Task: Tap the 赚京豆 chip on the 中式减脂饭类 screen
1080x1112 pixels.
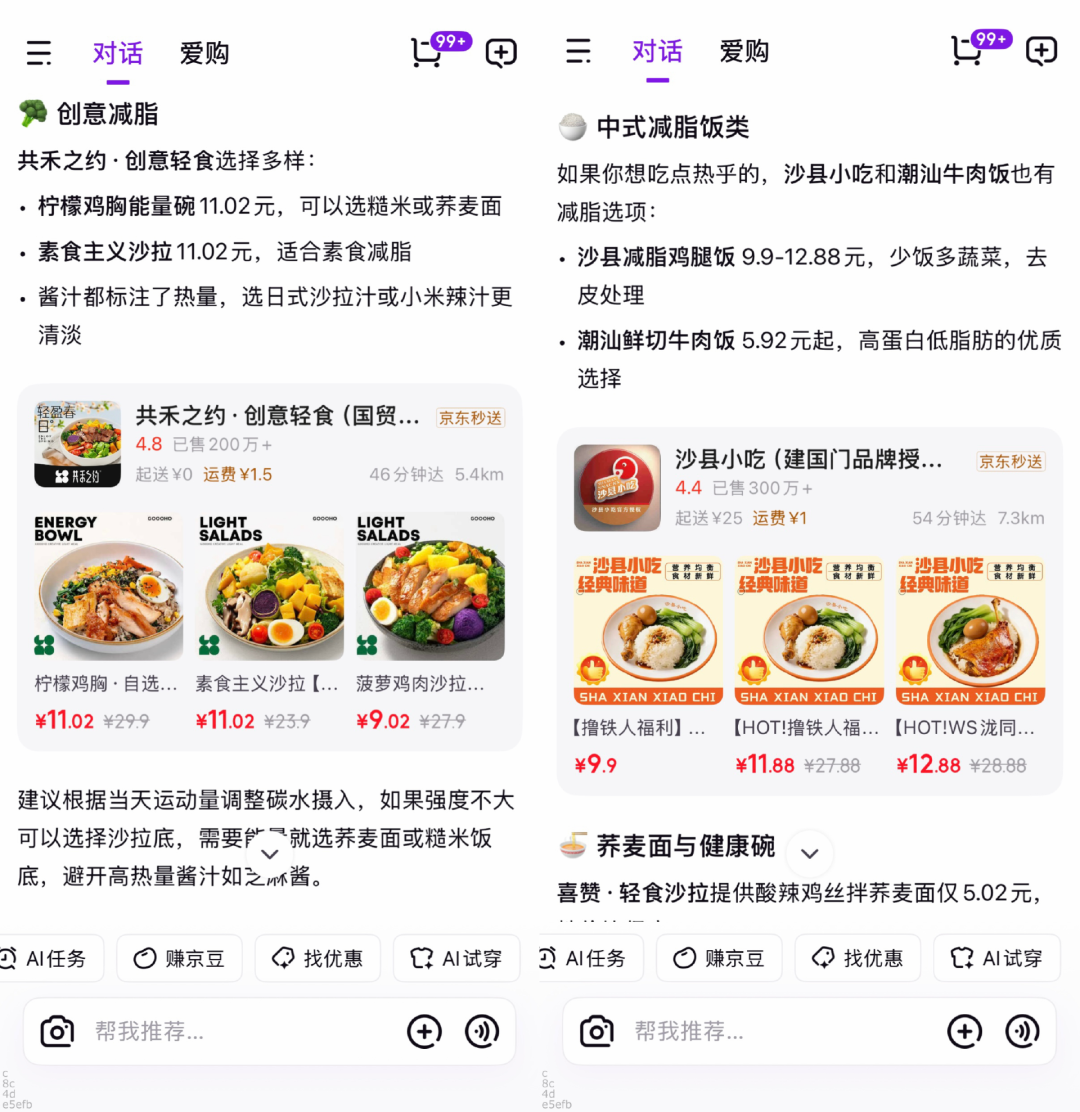Action: (718, 958)
